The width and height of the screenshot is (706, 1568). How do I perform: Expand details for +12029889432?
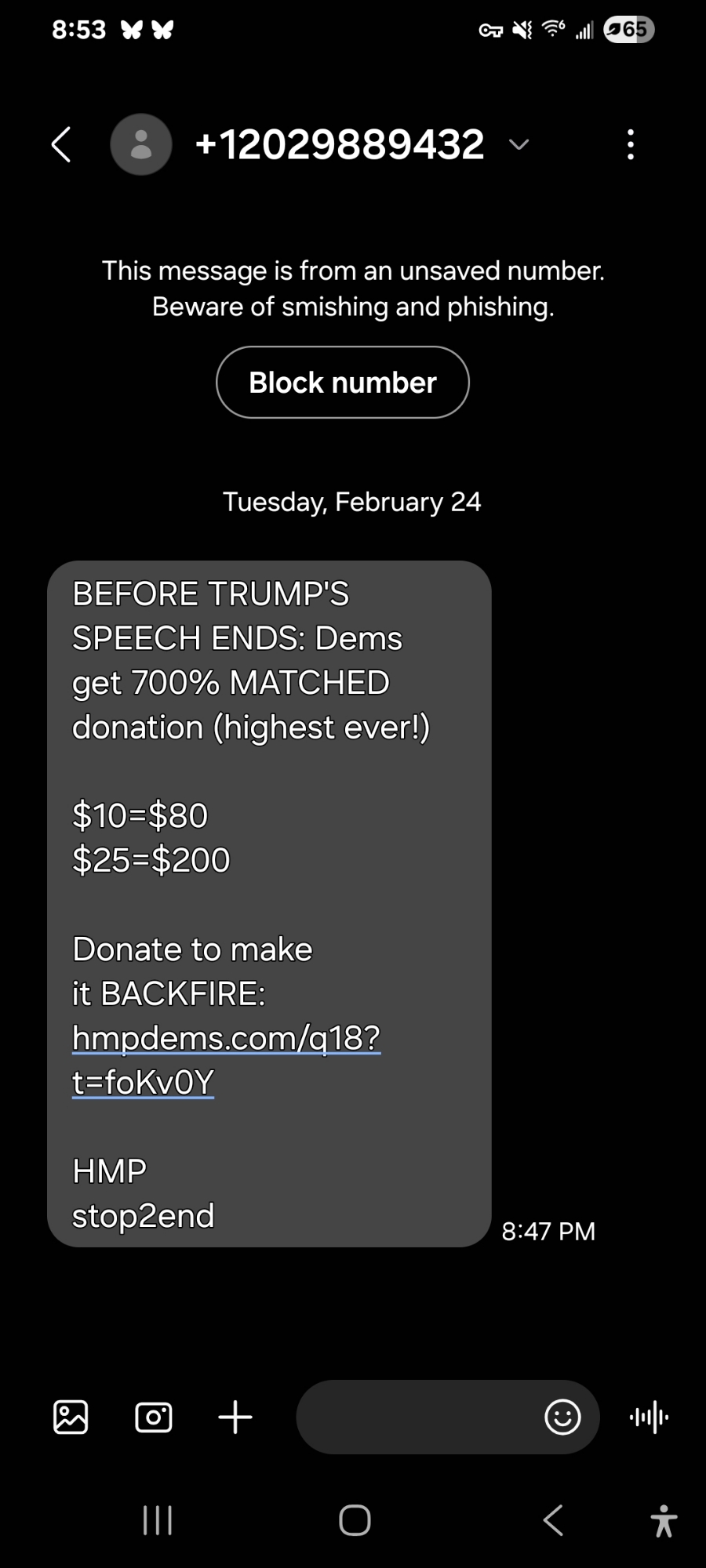(x=519, y=144)
